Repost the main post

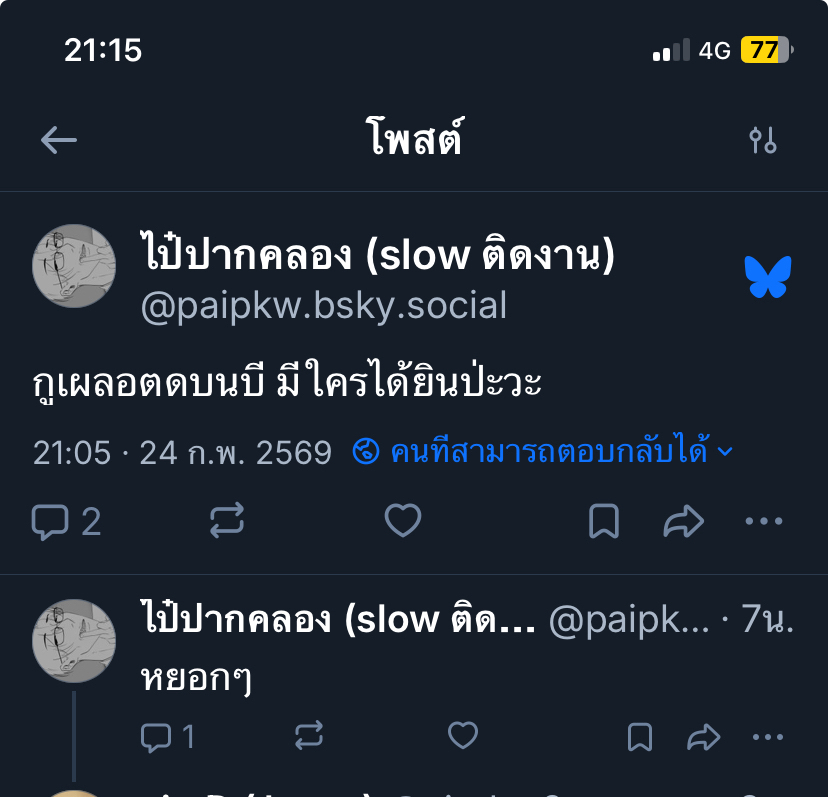click(x=227, y=521)
